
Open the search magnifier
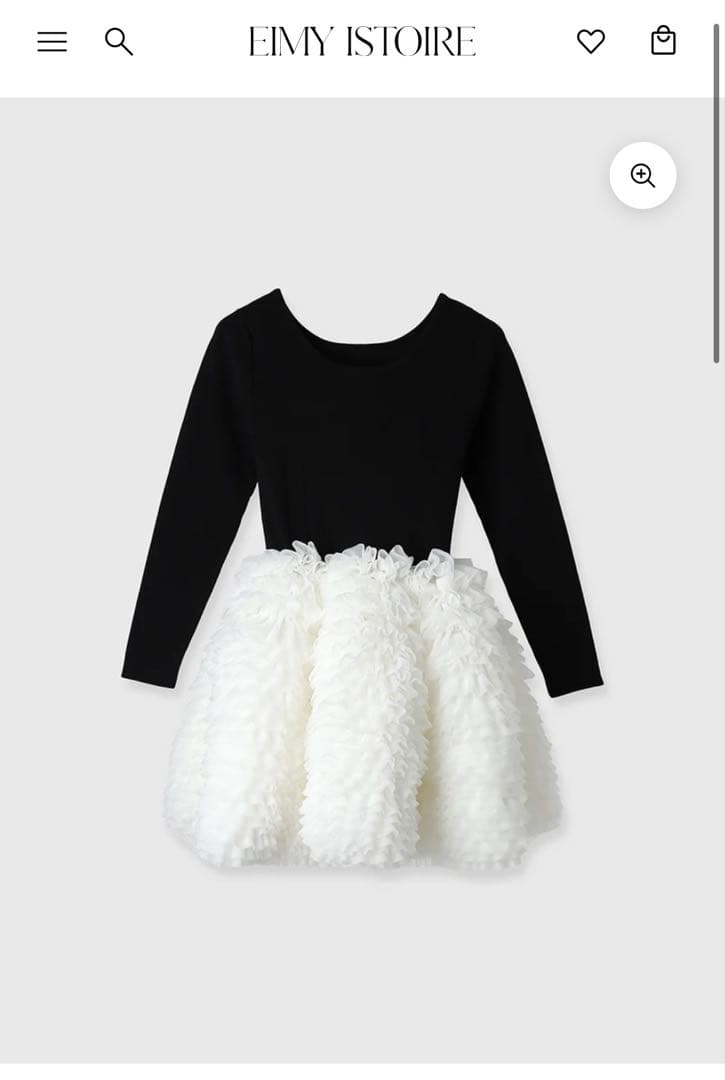[119, 41]
